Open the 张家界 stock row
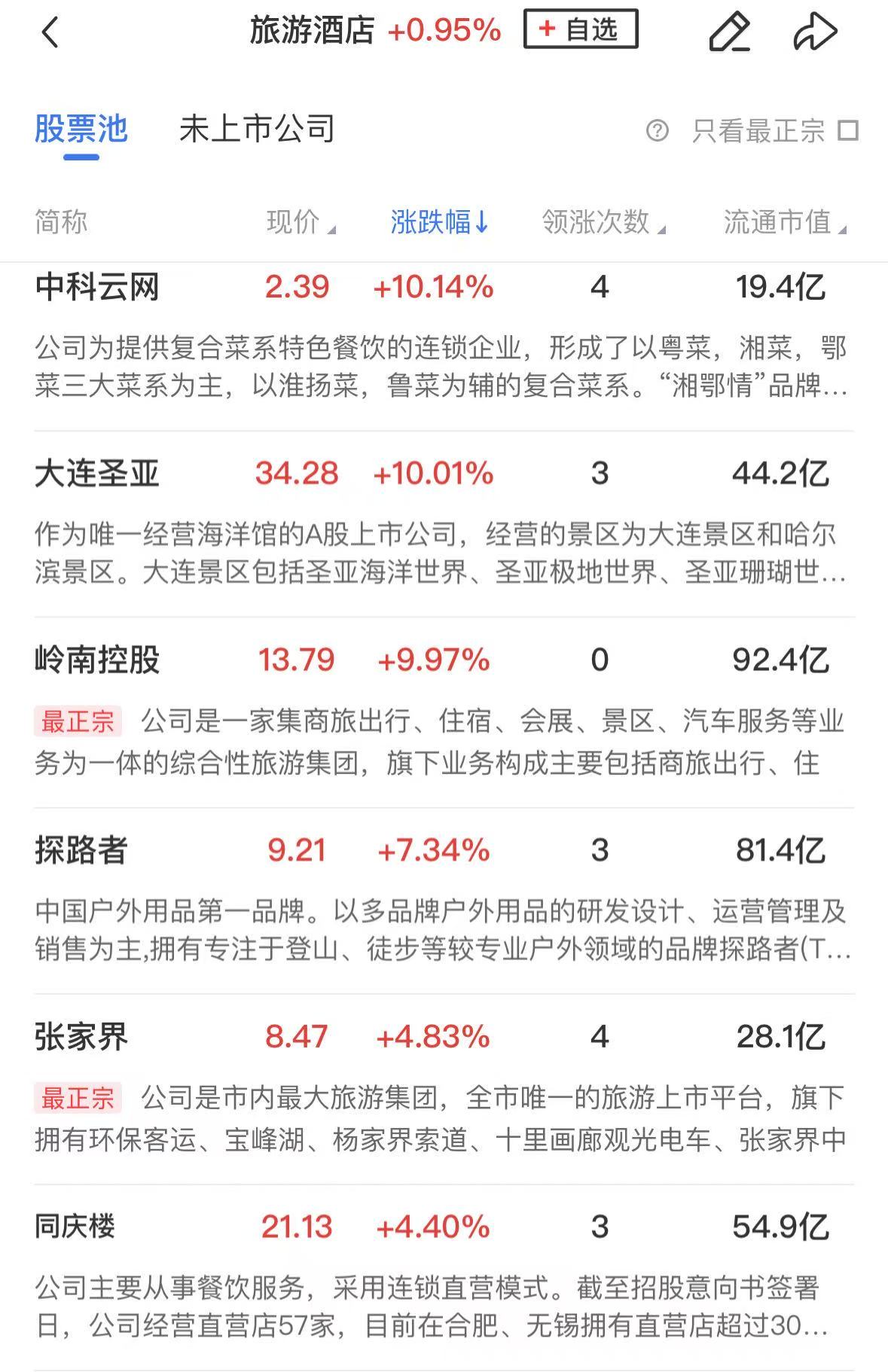 coord(81,1037)
